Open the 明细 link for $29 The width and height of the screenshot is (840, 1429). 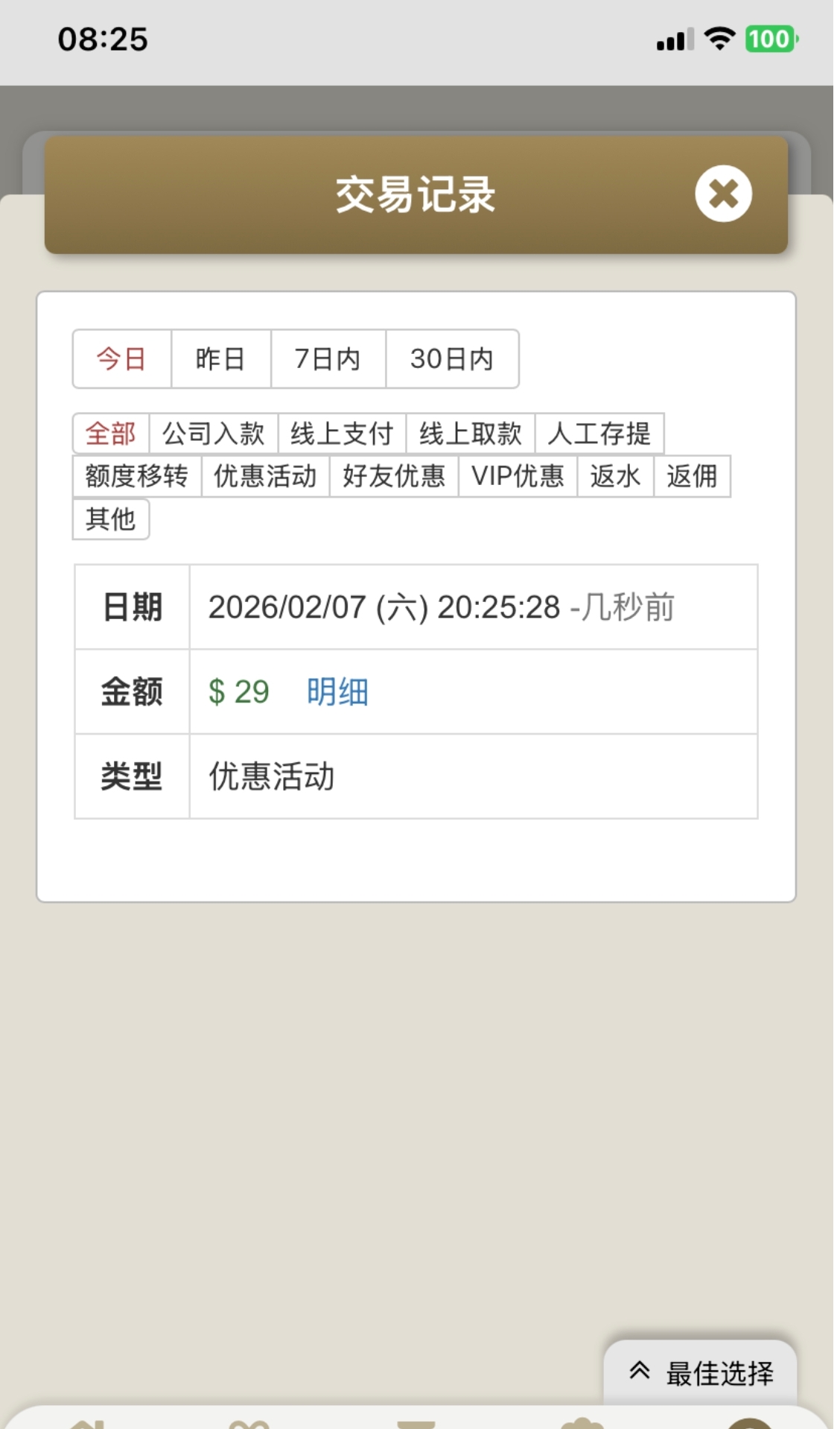tap(337, 691)
